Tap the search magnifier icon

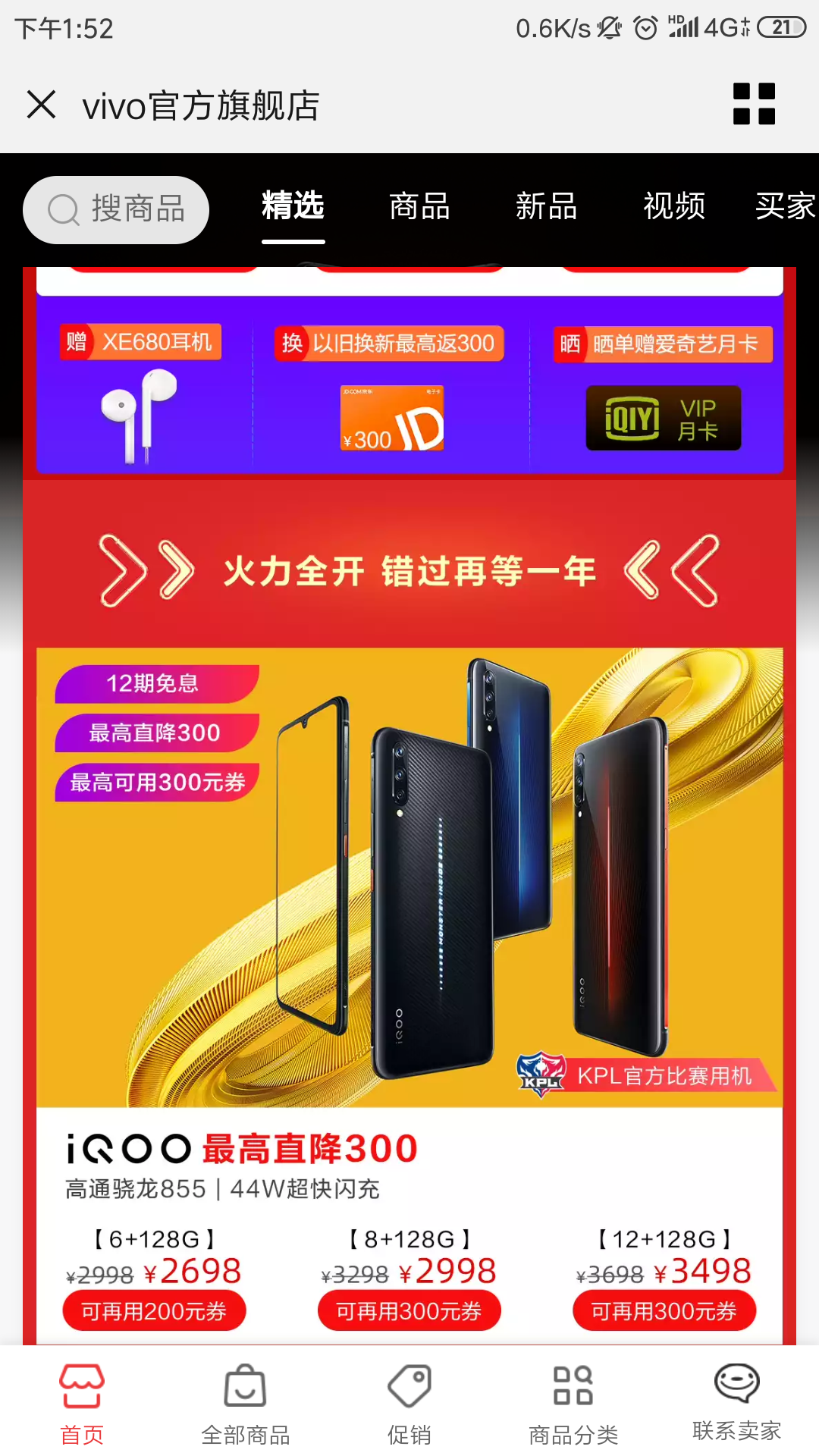pyautogui.click(x=62, y=209)
